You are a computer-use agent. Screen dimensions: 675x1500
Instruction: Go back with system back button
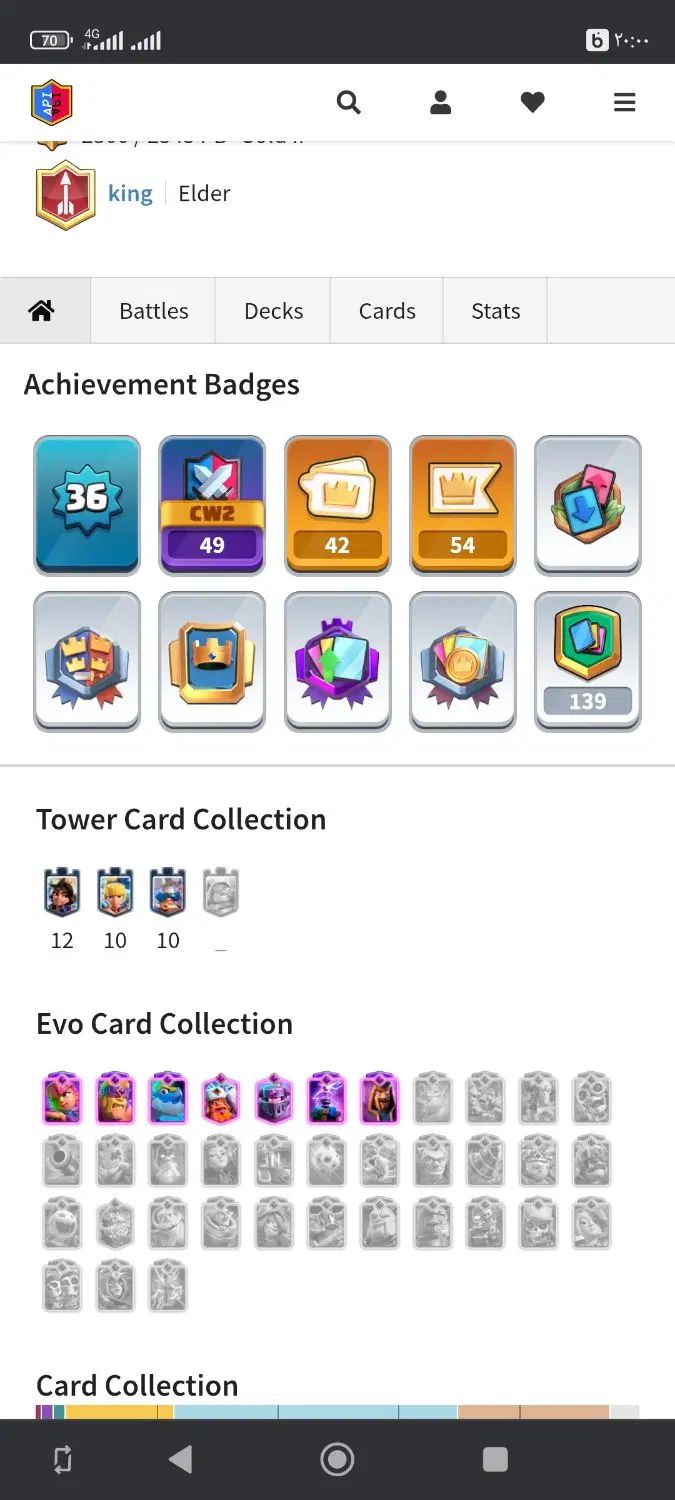pos(180,1459)
